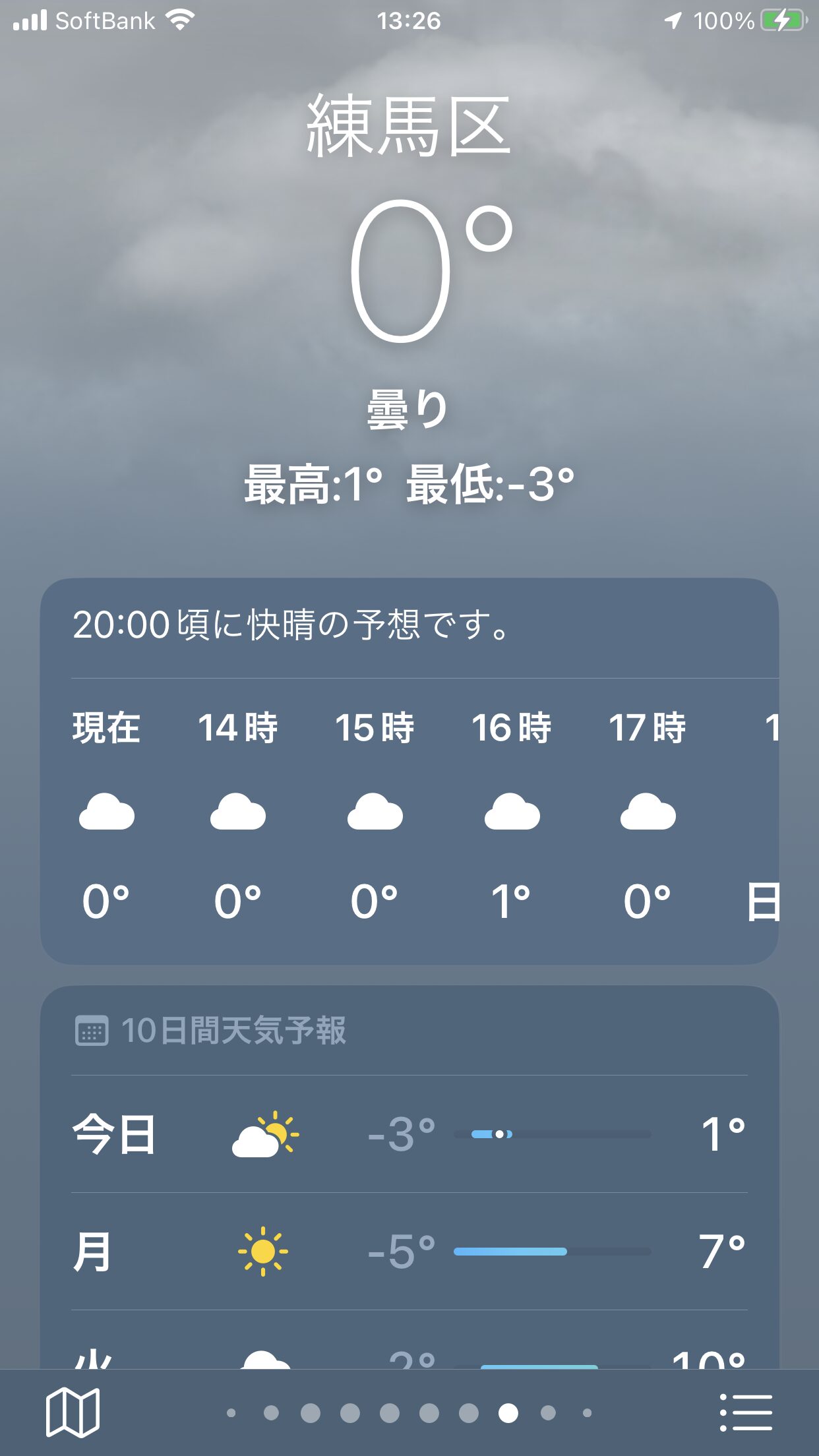Open the hourly forecast card
Viewport: 819px width, 1456px height.
pos(409,772)
